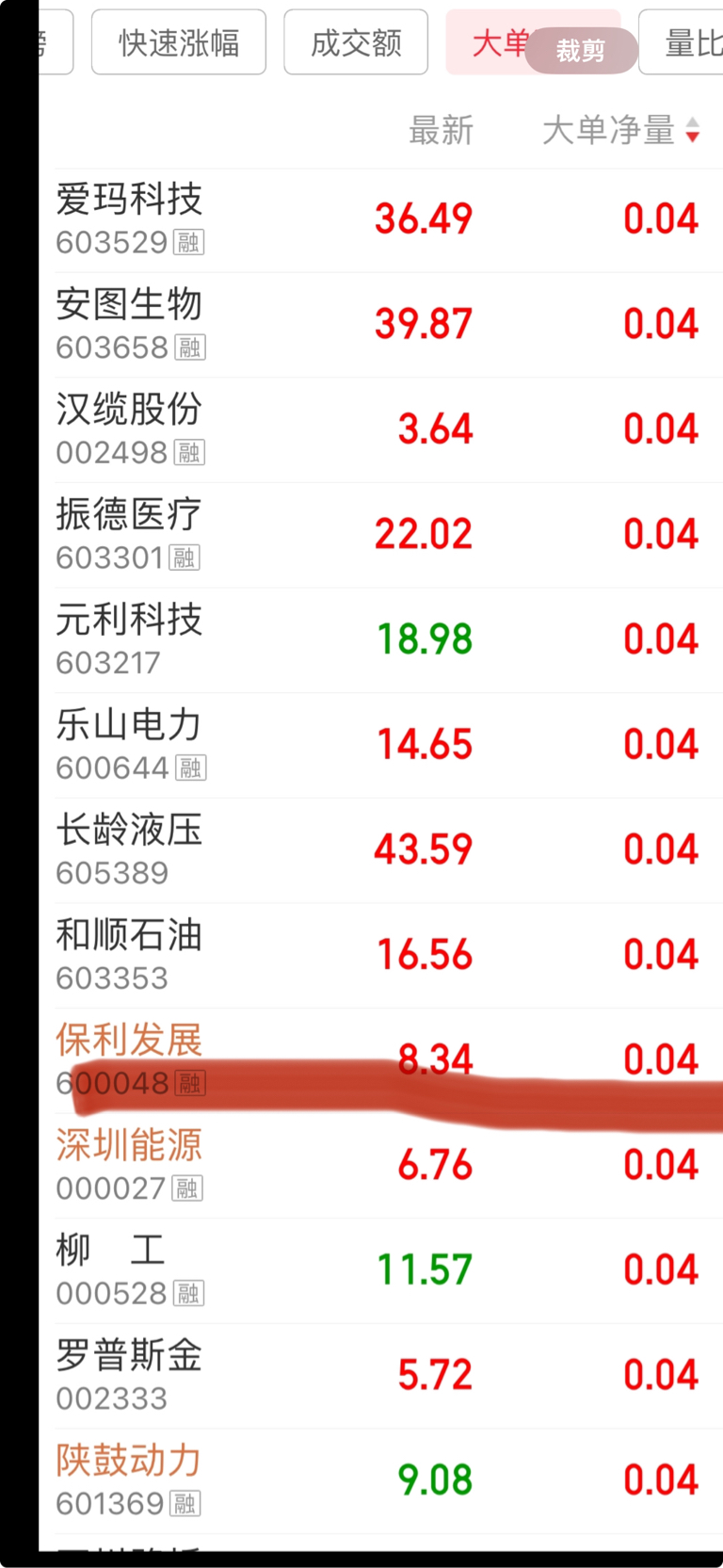Tap the 裁剪 crop button
This screenshot has height=1568, width=723.
coord(581,51)
